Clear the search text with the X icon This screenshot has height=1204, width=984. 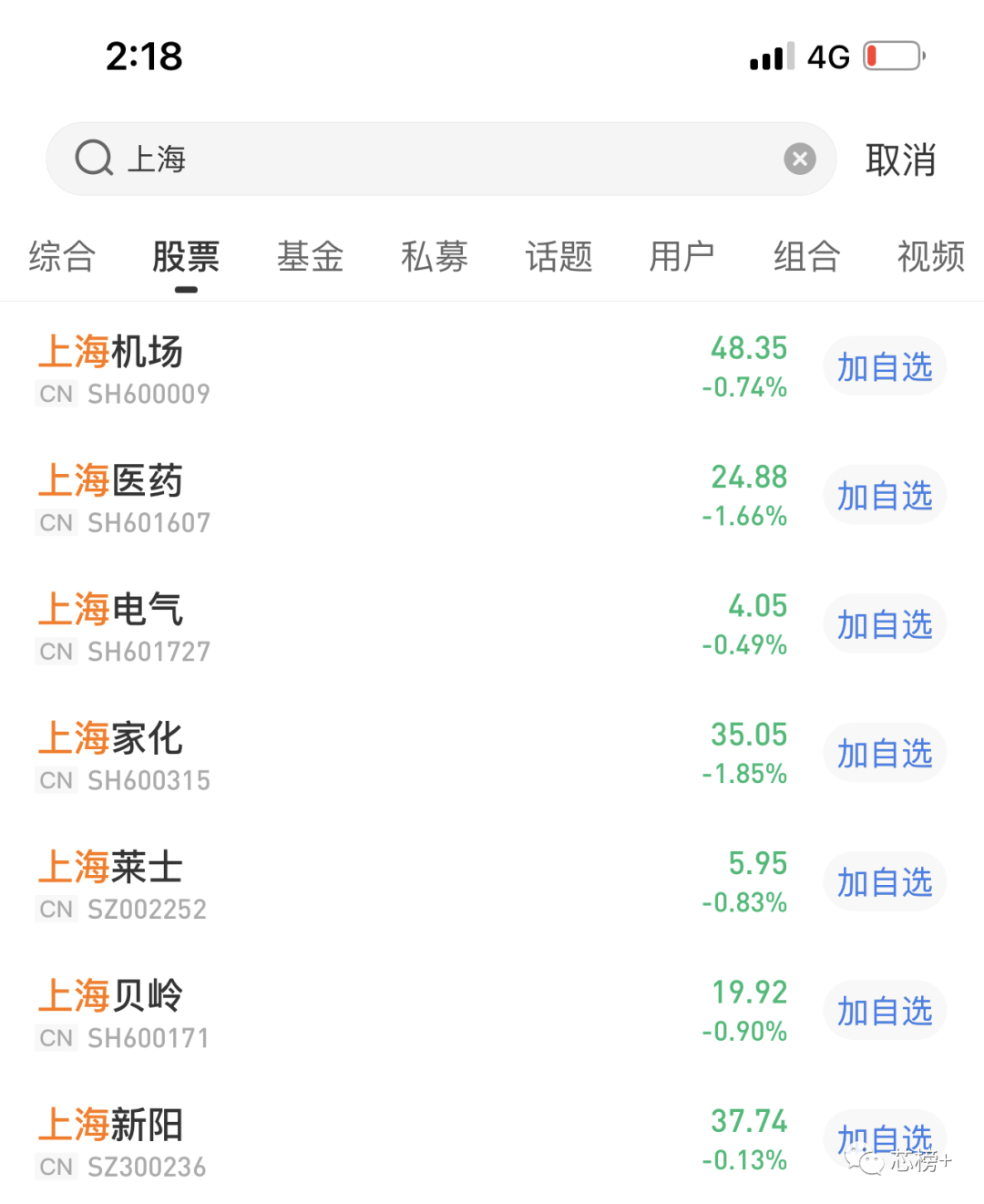[799, 160]
